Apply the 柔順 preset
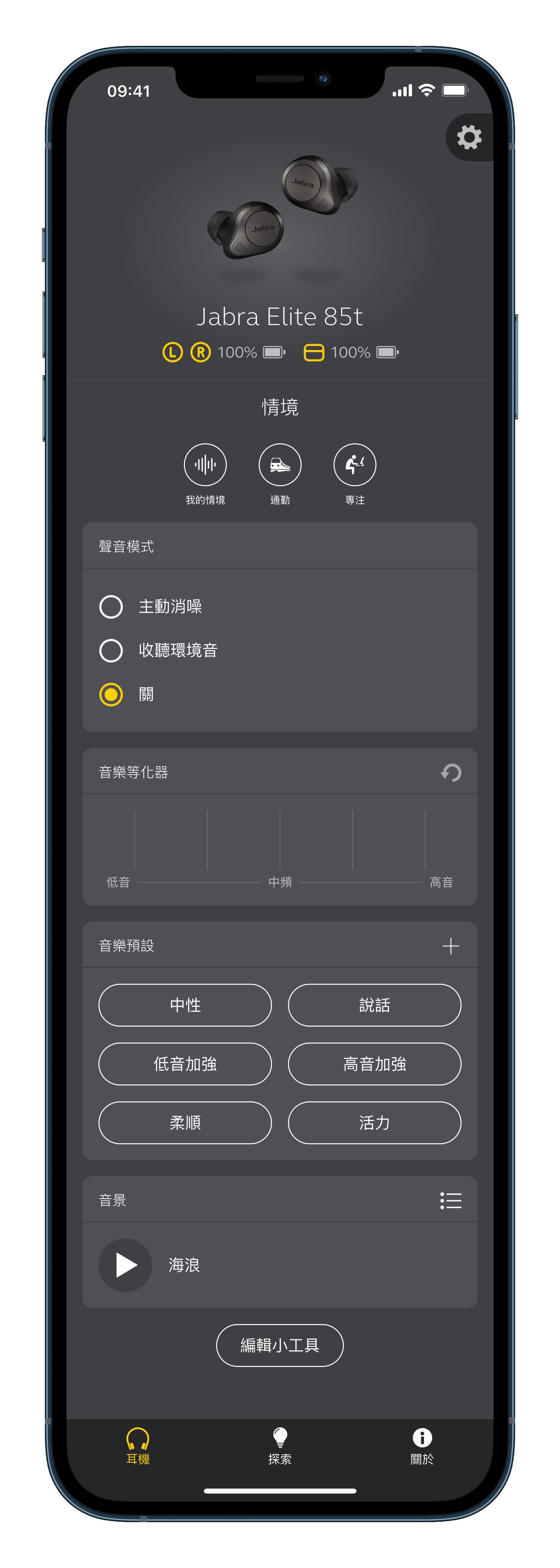 (185, 1122)
